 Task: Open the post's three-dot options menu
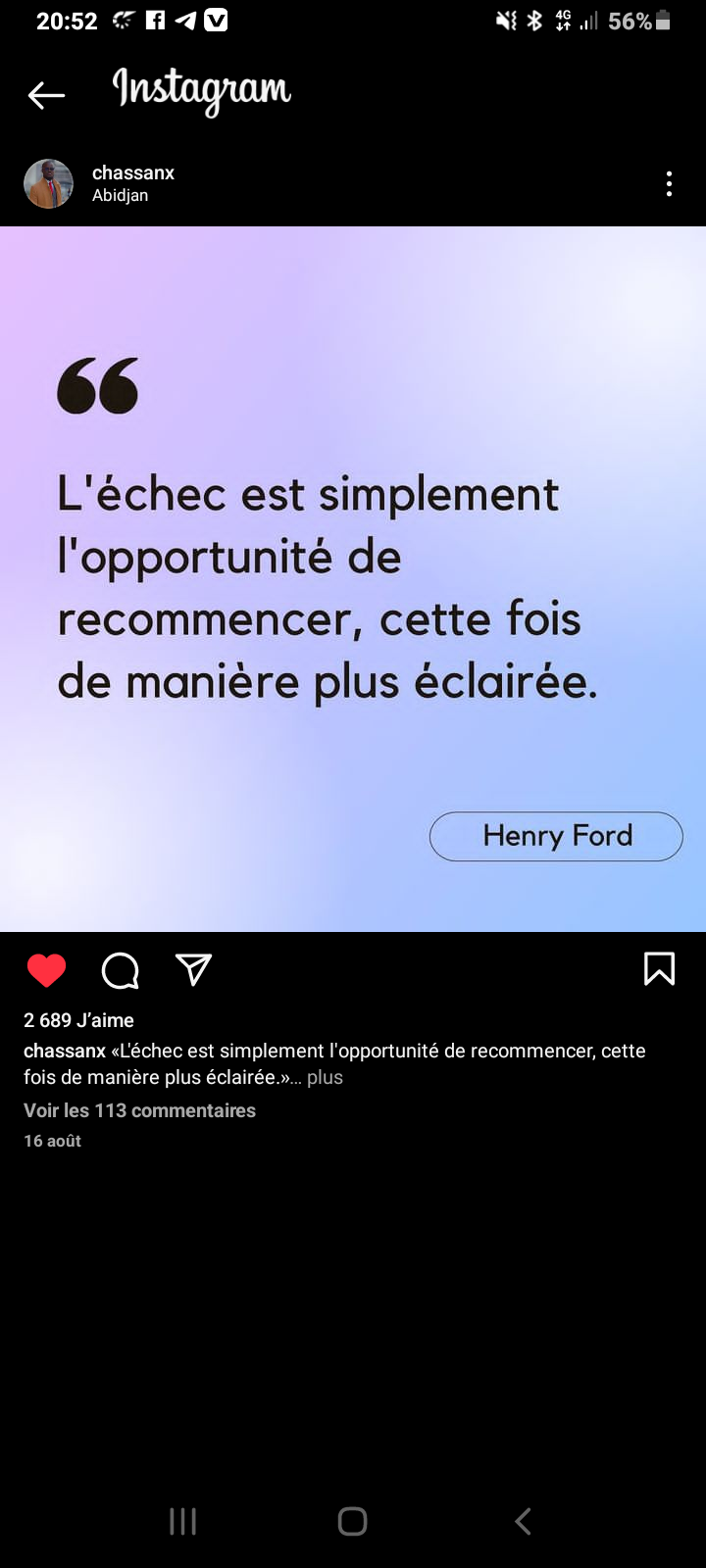pos(669,184)
